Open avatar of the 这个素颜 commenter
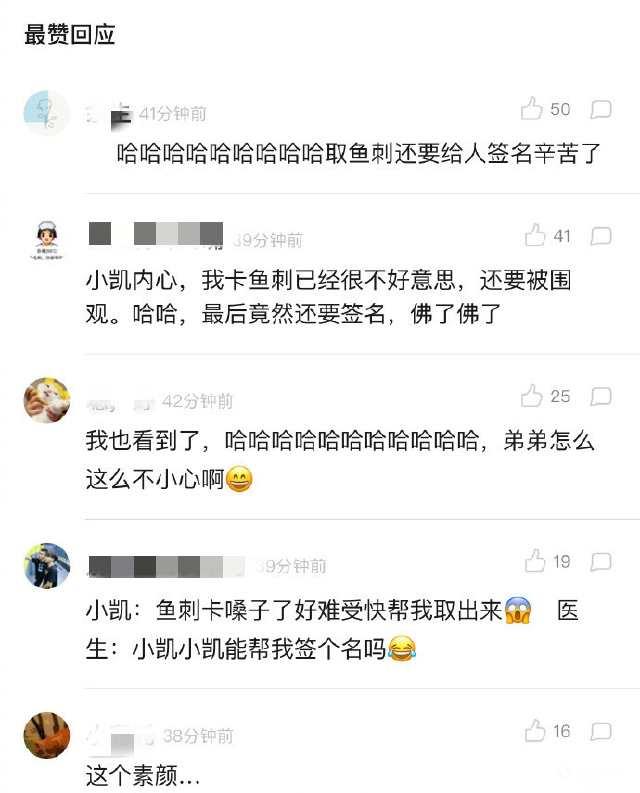The height and width of the screenshot is (793, 640). pyautogui.click(x=46, y=735)
